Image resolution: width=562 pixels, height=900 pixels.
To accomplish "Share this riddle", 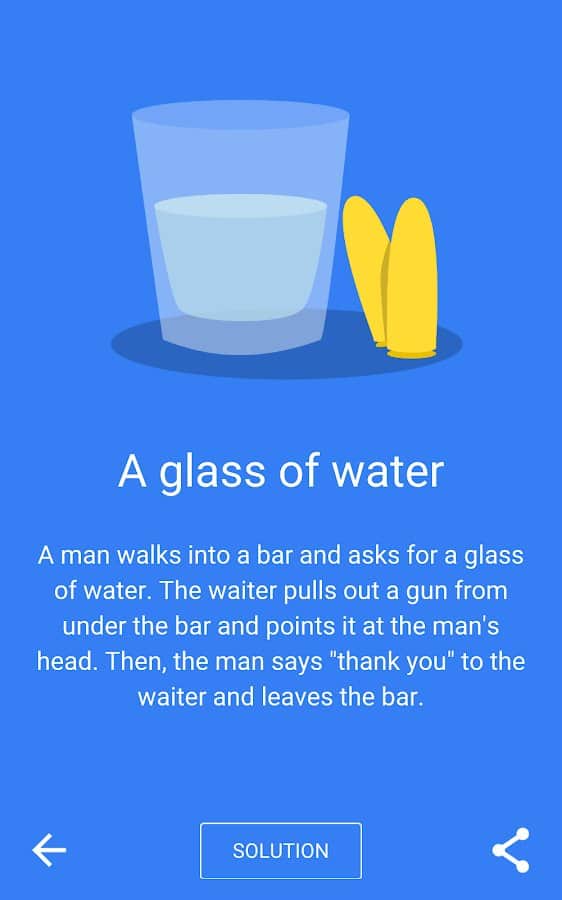I will (511, 850).
